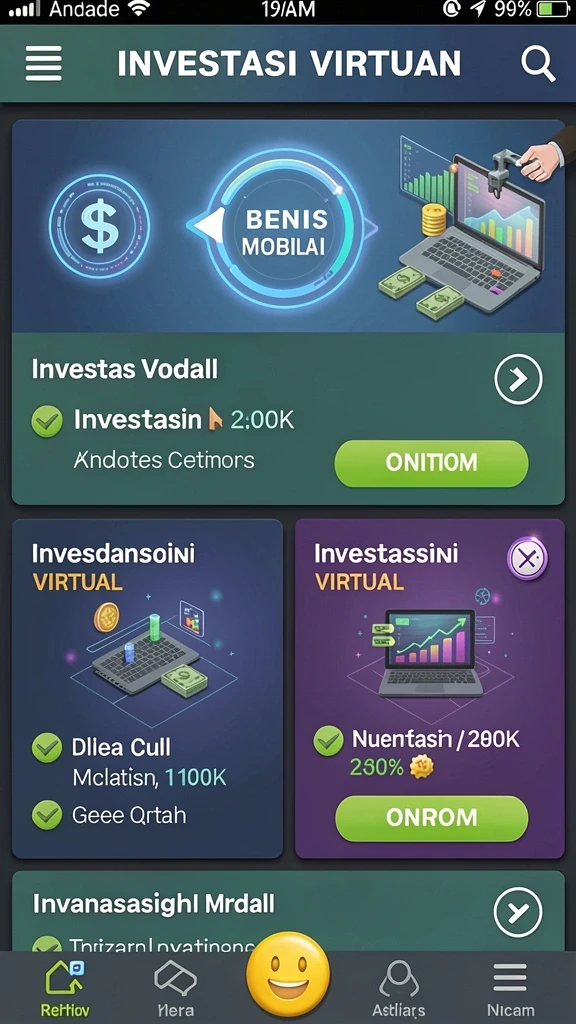Tap the green ONROM button
Screen dimensions: 576x1024
click(431, 818)
